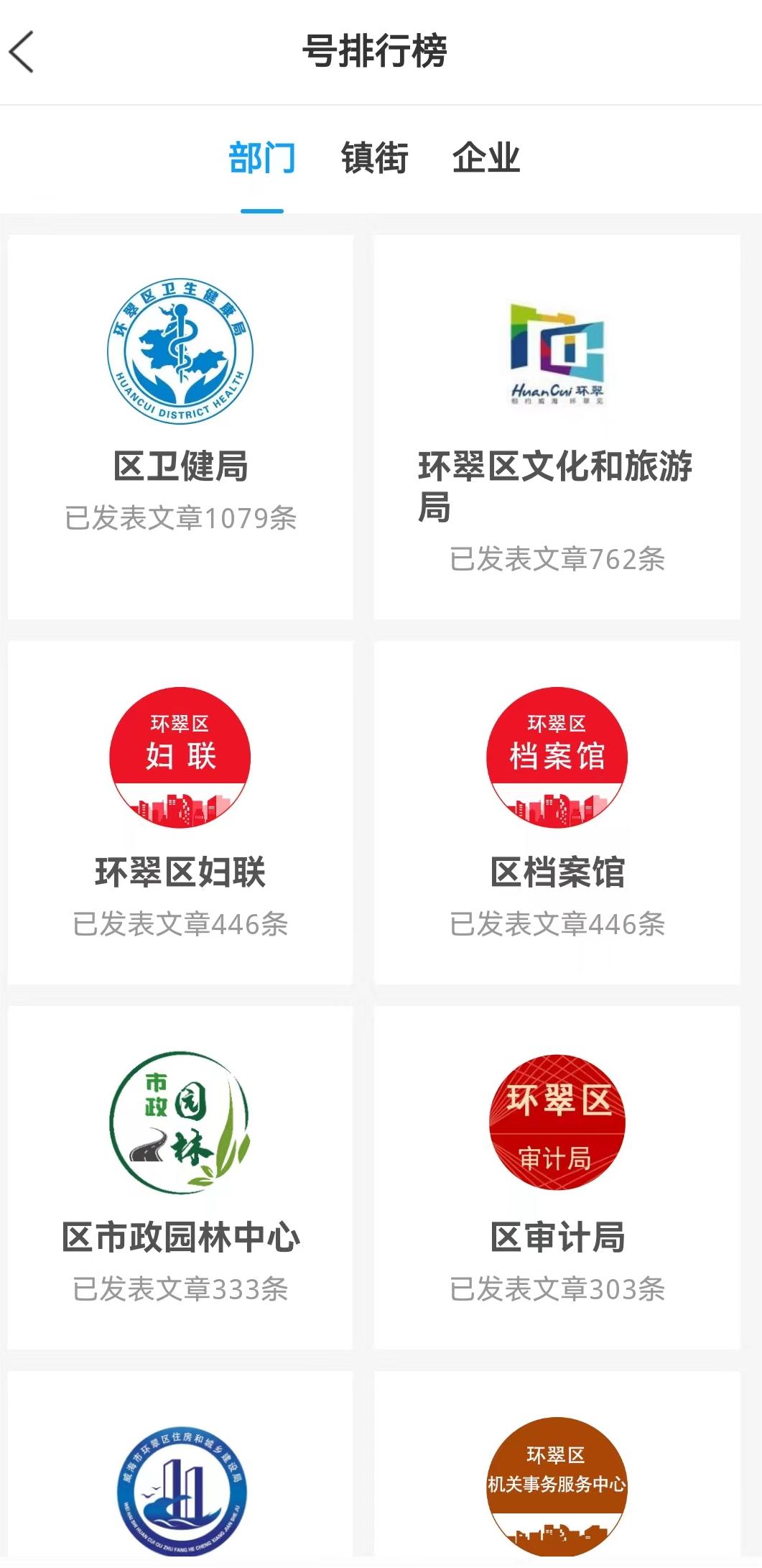Screen dimensions: 762x1568
Task: Open the 区市政园林中心 card
Action: 180,1177
